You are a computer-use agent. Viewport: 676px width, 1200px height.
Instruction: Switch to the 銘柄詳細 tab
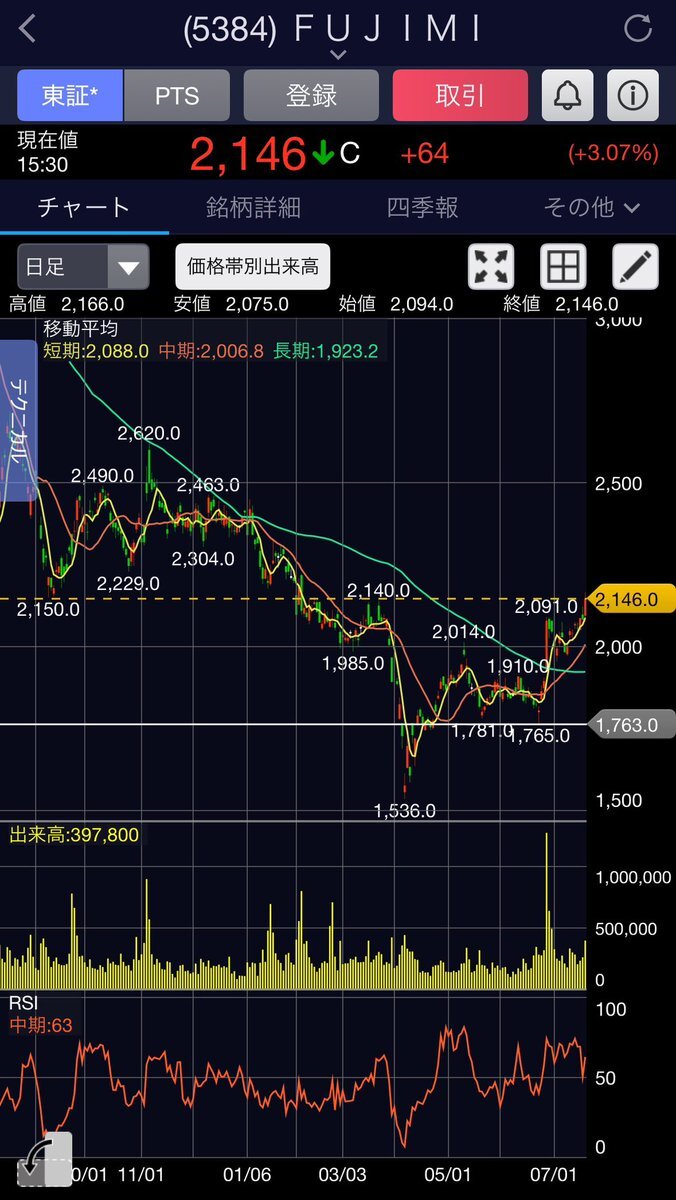point(253,207)
